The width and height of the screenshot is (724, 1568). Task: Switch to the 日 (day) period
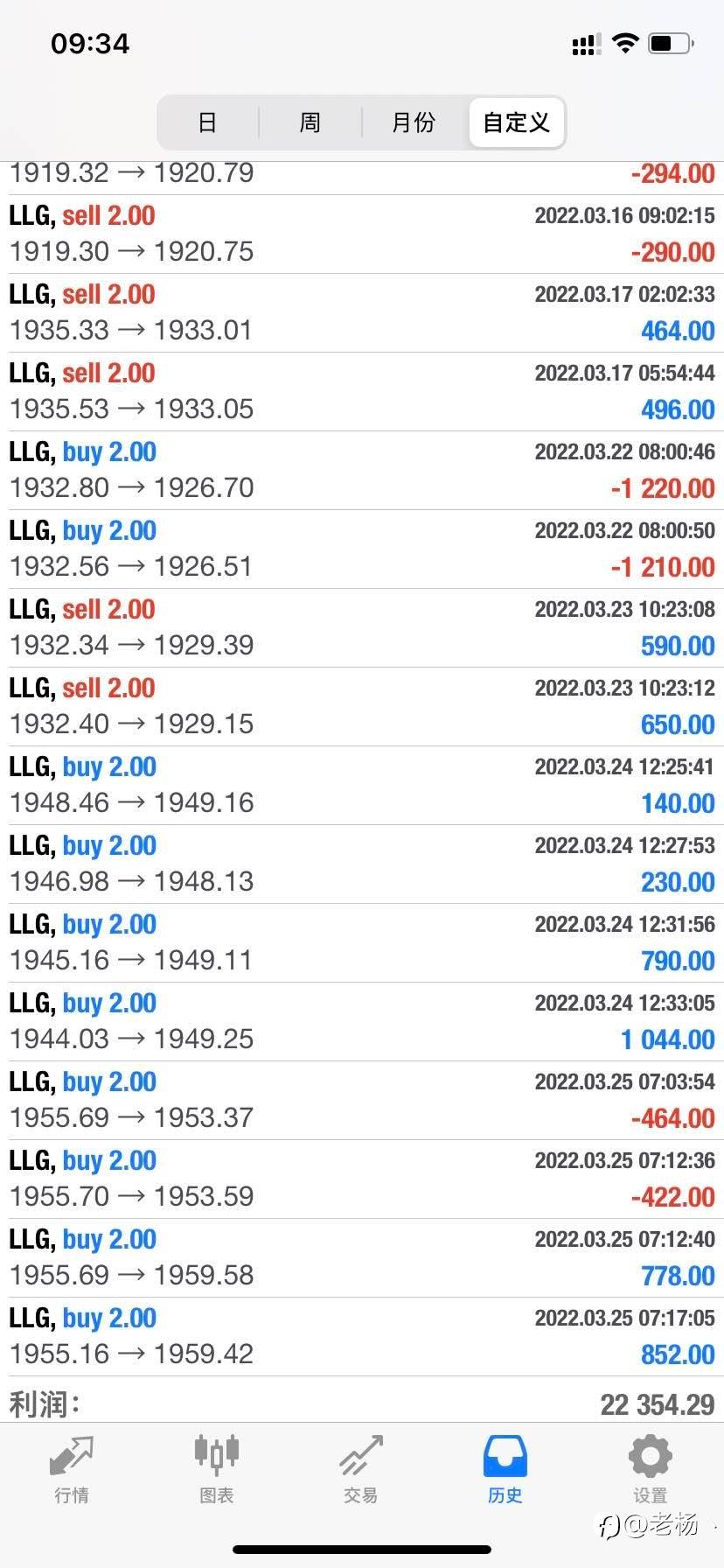[x=207, y=122]
